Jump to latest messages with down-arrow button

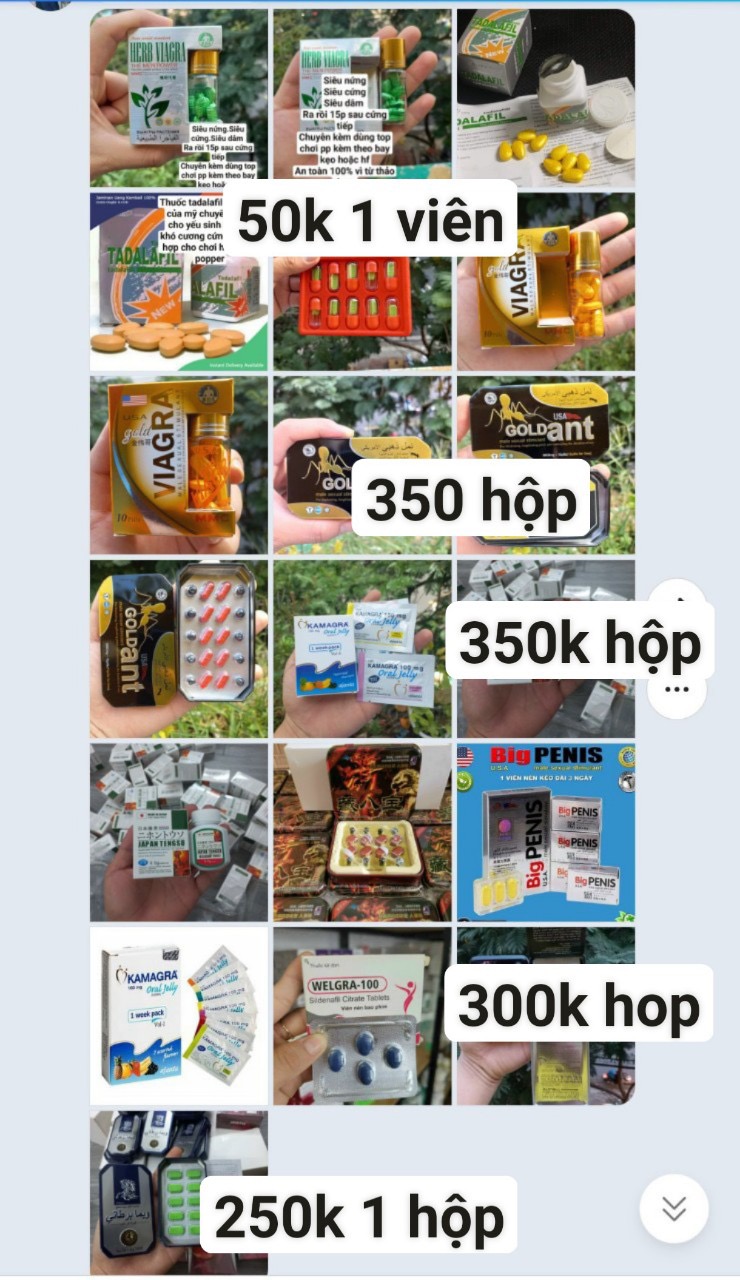[674, 1208]
